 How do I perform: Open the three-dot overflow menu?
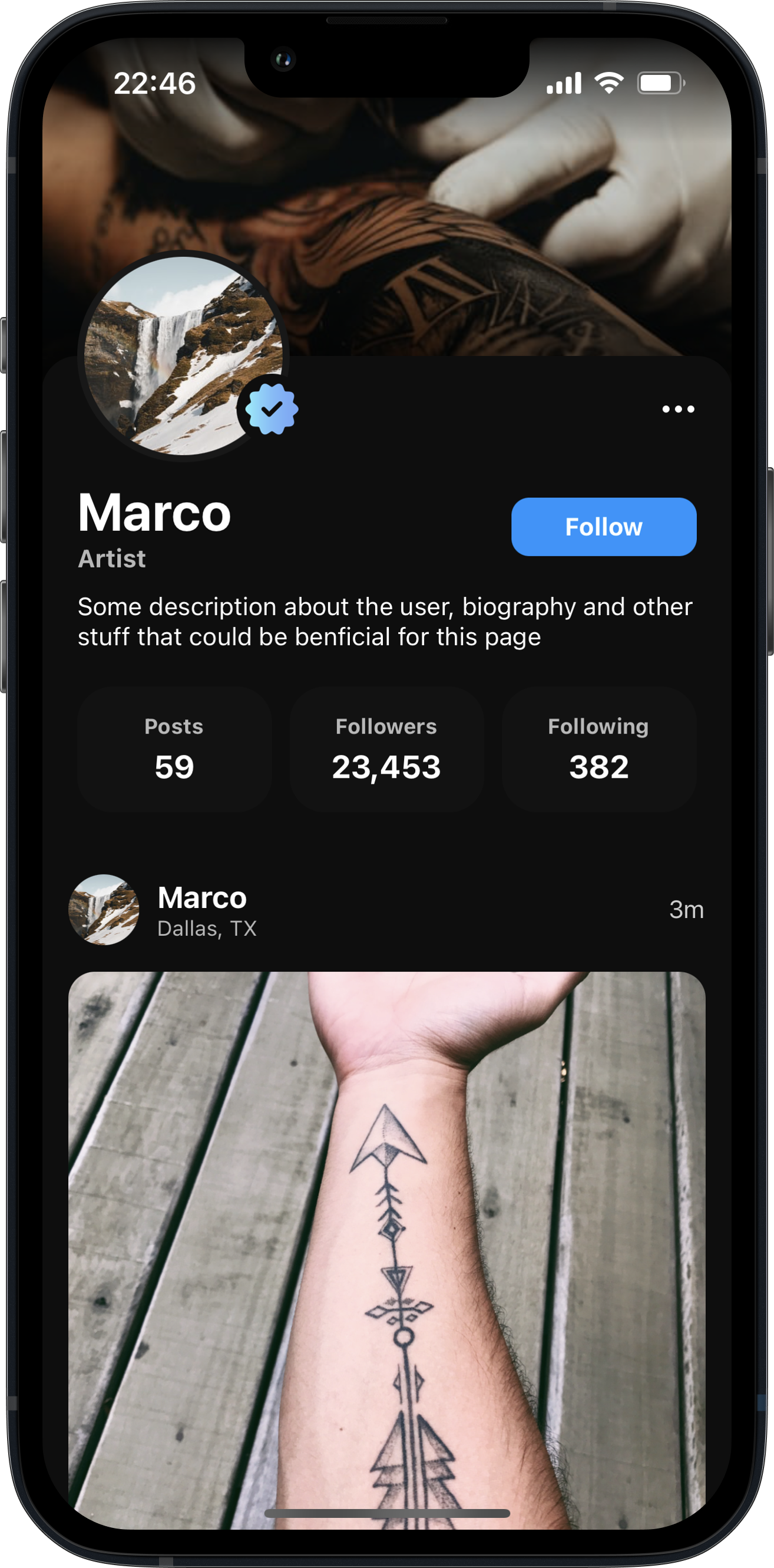[678, 409]
